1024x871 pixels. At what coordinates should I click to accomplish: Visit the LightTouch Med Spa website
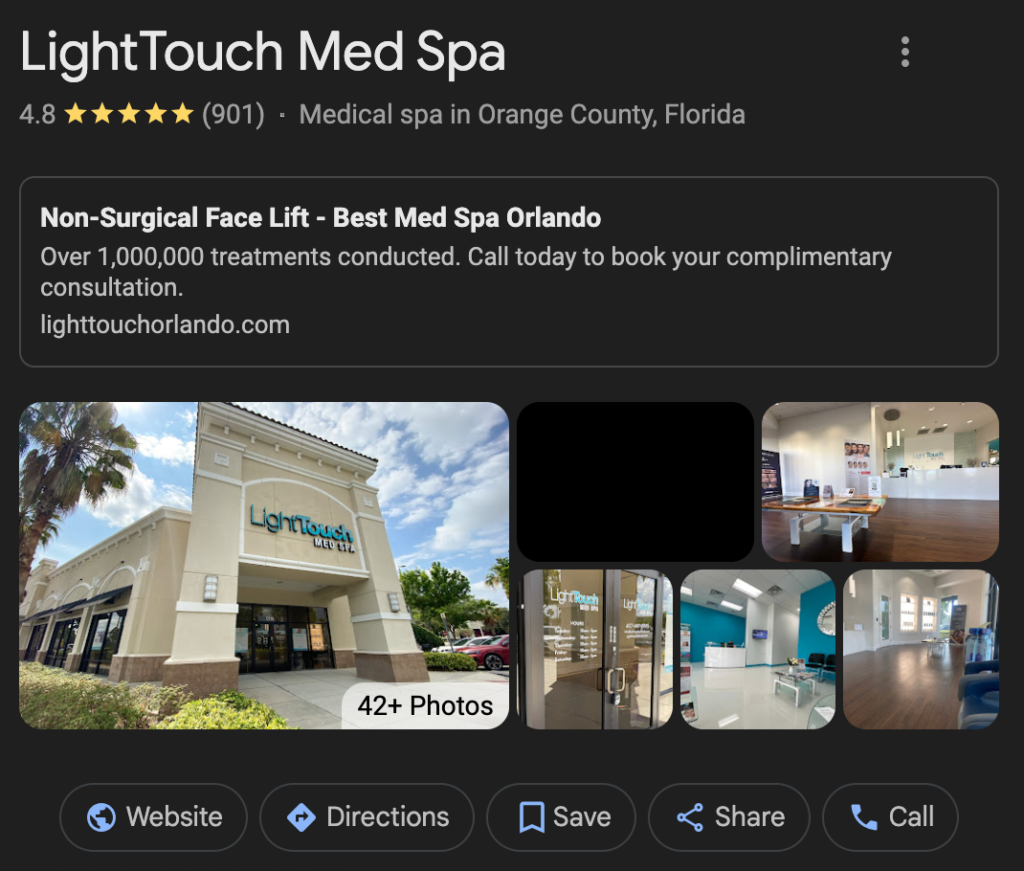click(x=154, y=817)
